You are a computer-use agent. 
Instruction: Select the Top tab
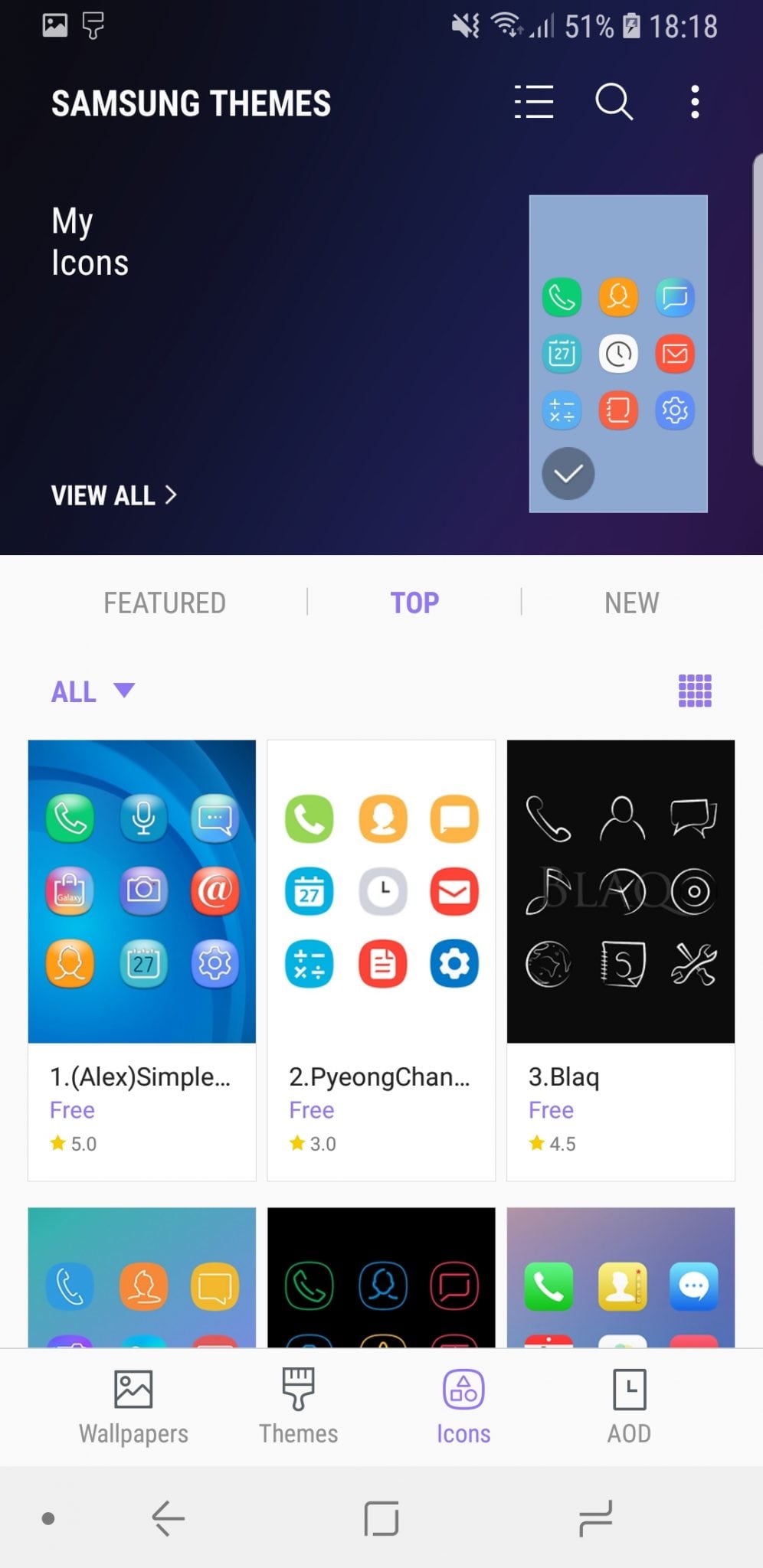pyautogui.click(x=414, y=603)
